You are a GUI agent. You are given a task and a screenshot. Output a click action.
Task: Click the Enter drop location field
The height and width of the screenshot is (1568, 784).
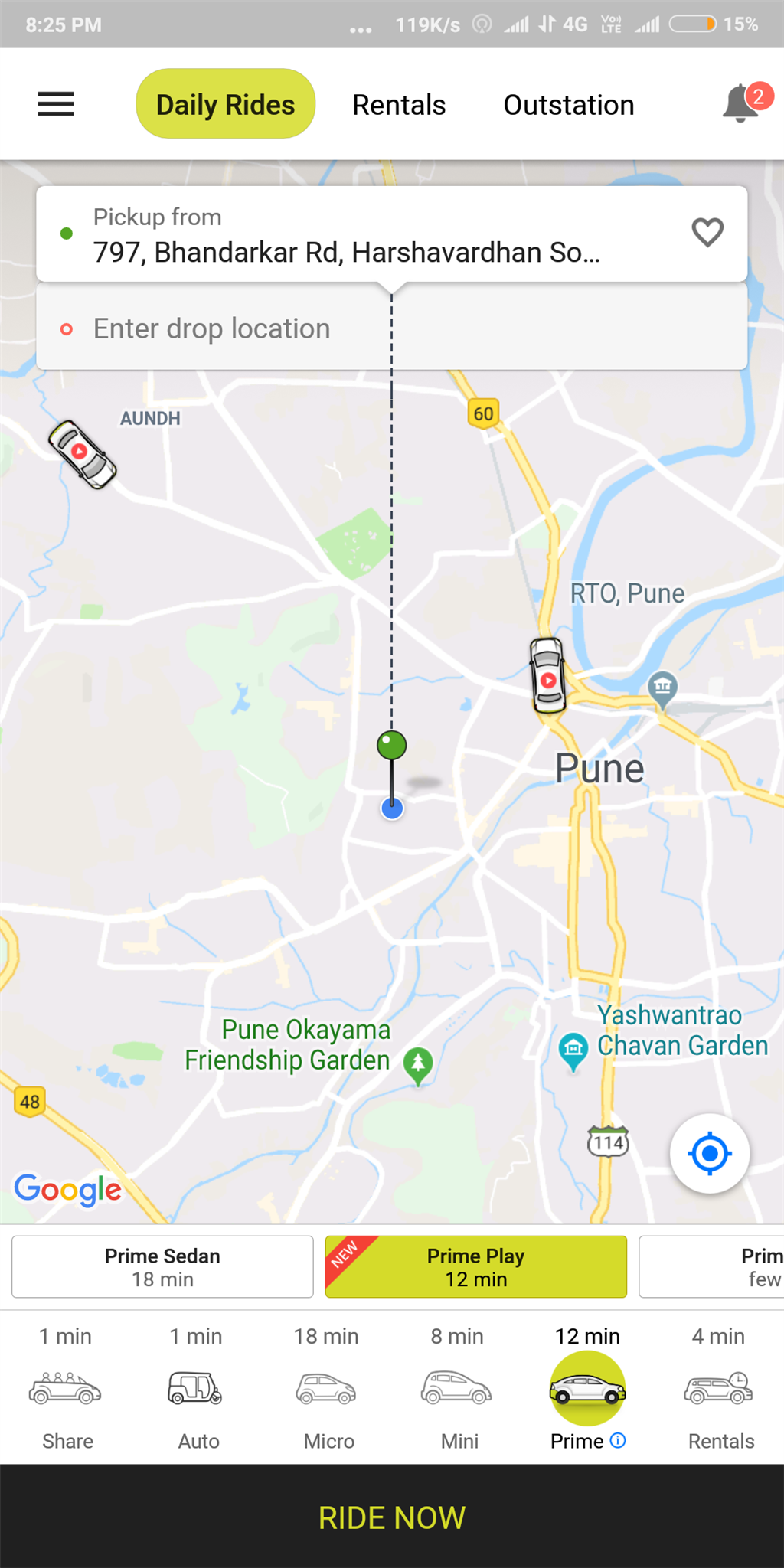(x=211, y=328)
